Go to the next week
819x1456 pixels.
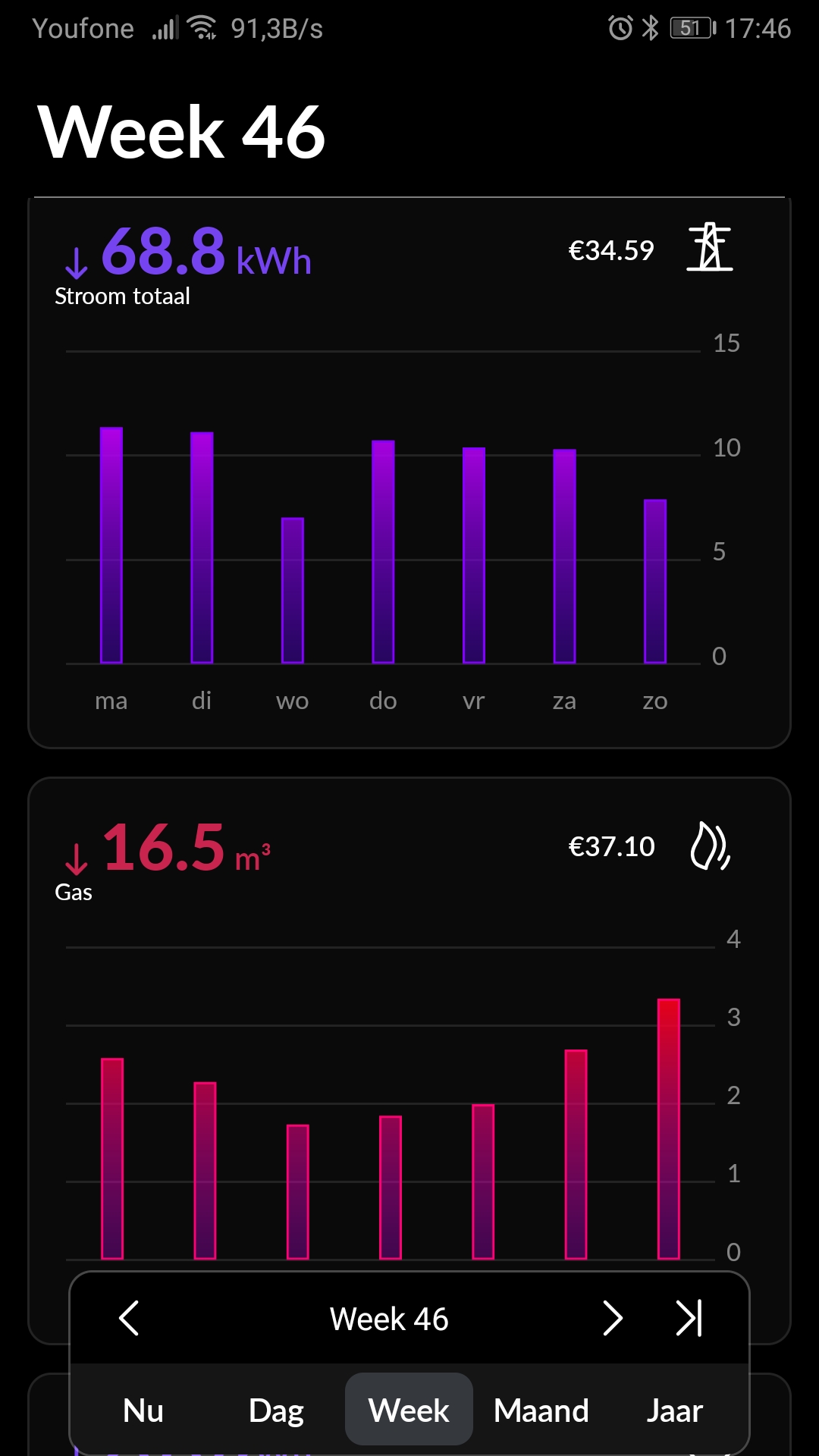point(612,1318)
